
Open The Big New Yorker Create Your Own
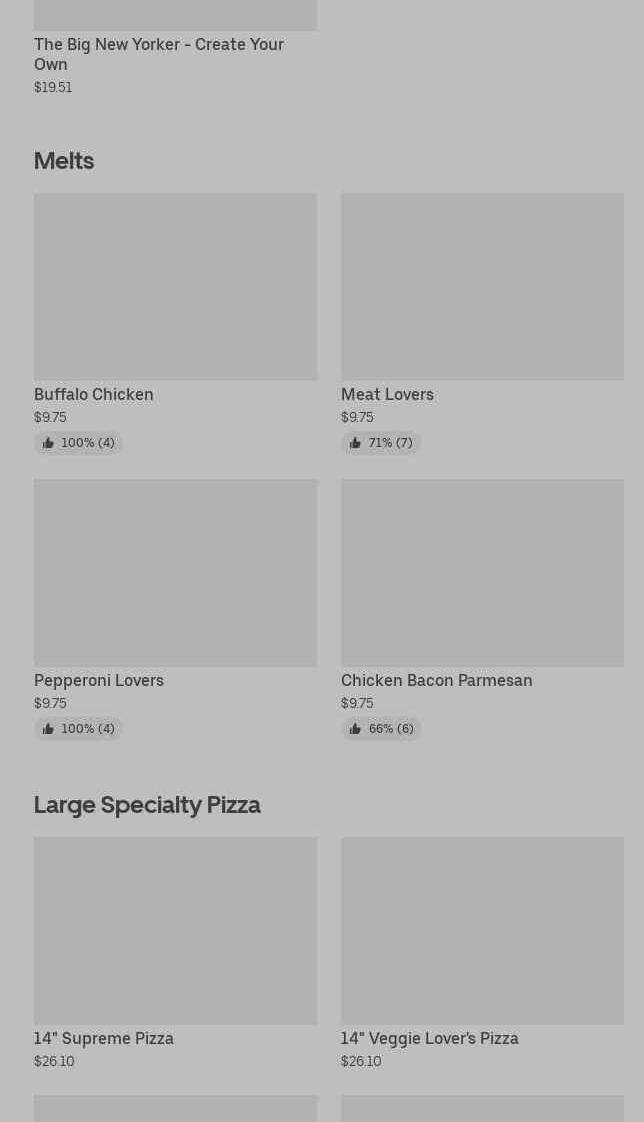(x=159, y=53)
